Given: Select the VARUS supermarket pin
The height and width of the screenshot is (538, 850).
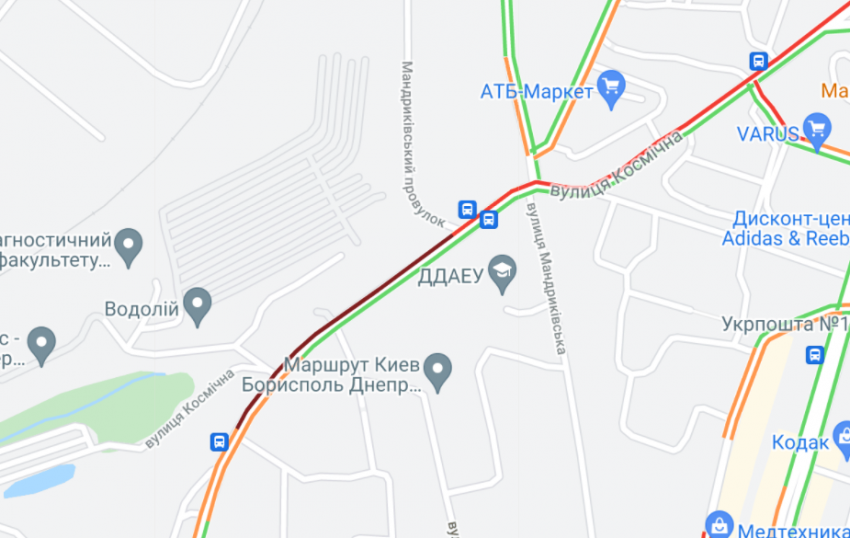Looking at the screenshot, I should [818, 131].
